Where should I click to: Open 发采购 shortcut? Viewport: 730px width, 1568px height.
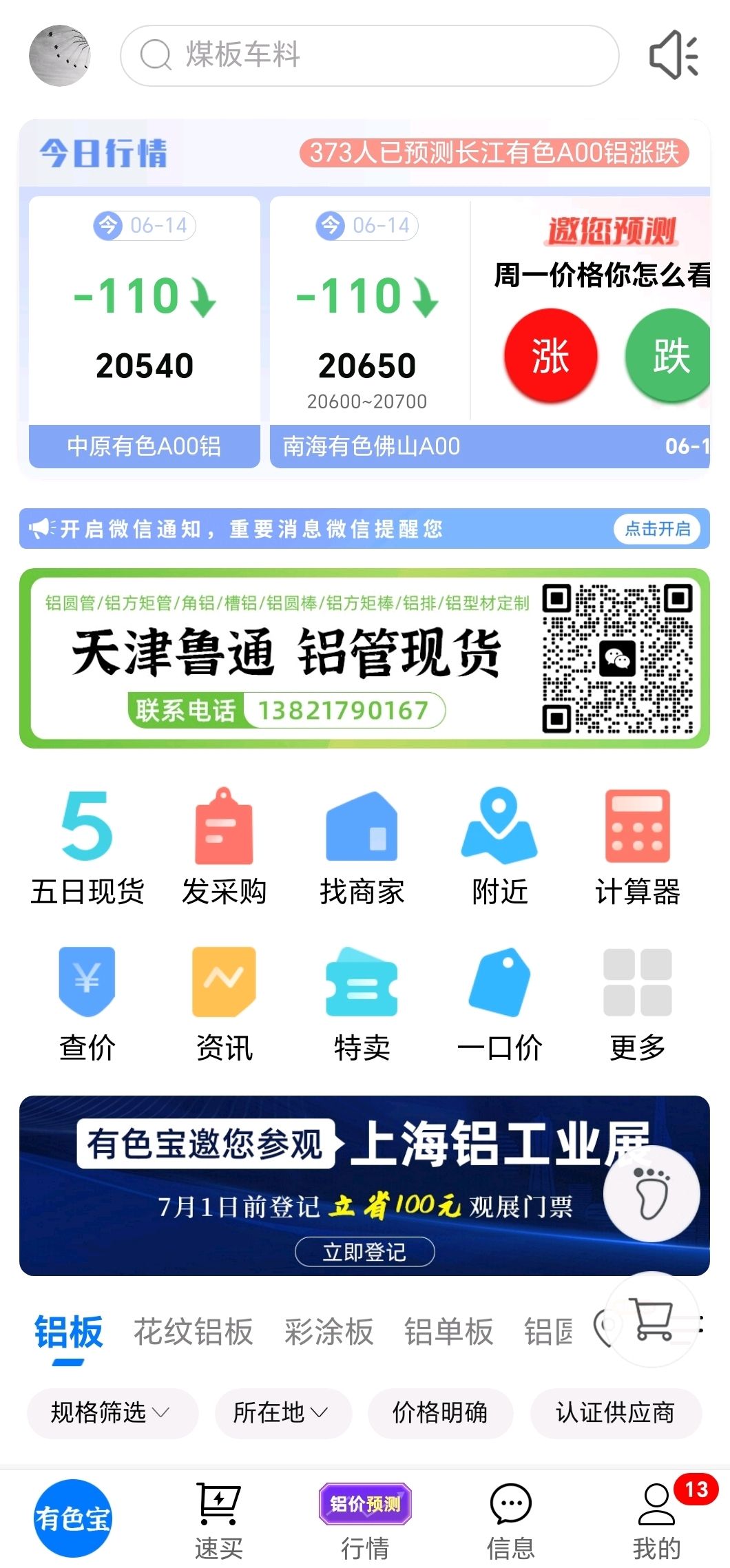pyautogui.click(x=224, y=847)
